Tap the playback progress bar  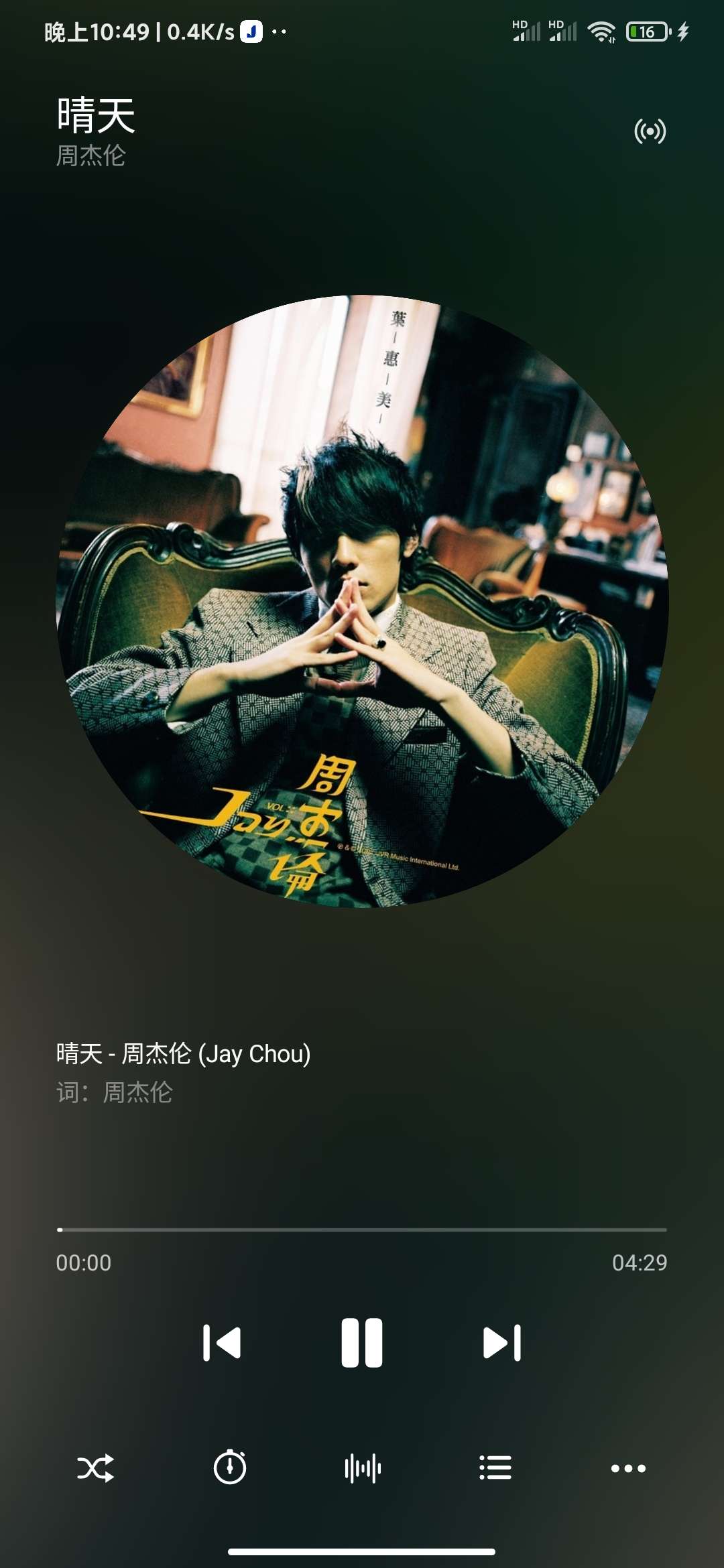tap(362, 1230)
